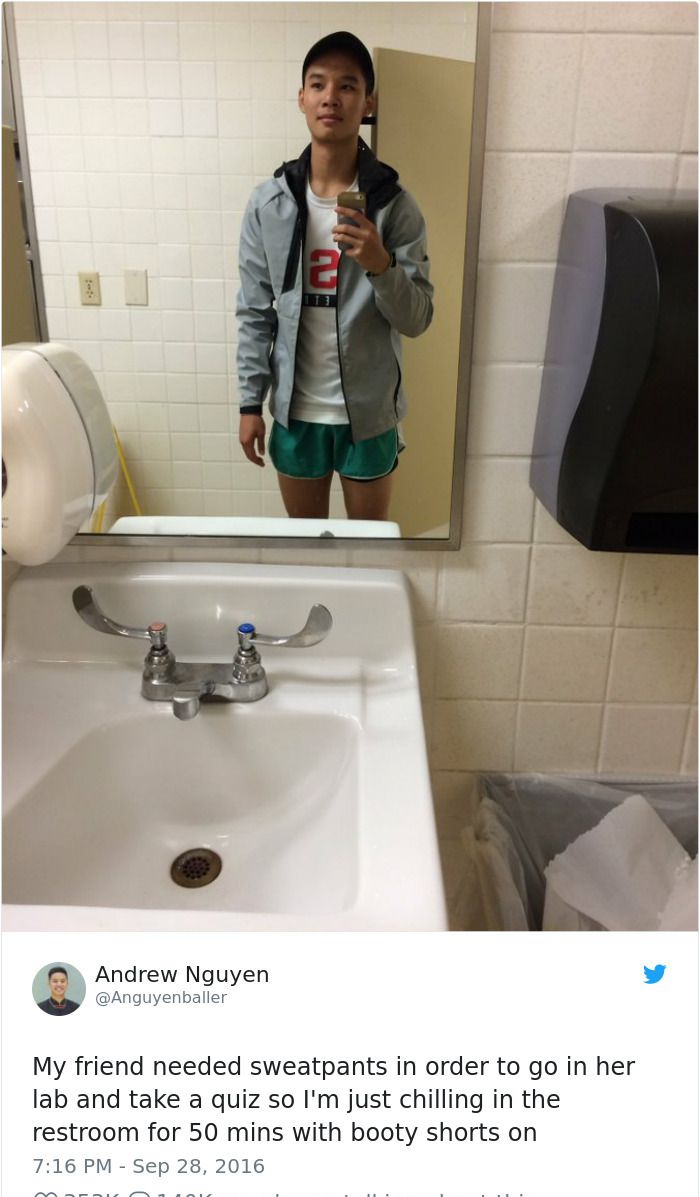The image size is (700, 1197).
Task: Tap the @Anguyenballer handle
Action: pos(161,998)
